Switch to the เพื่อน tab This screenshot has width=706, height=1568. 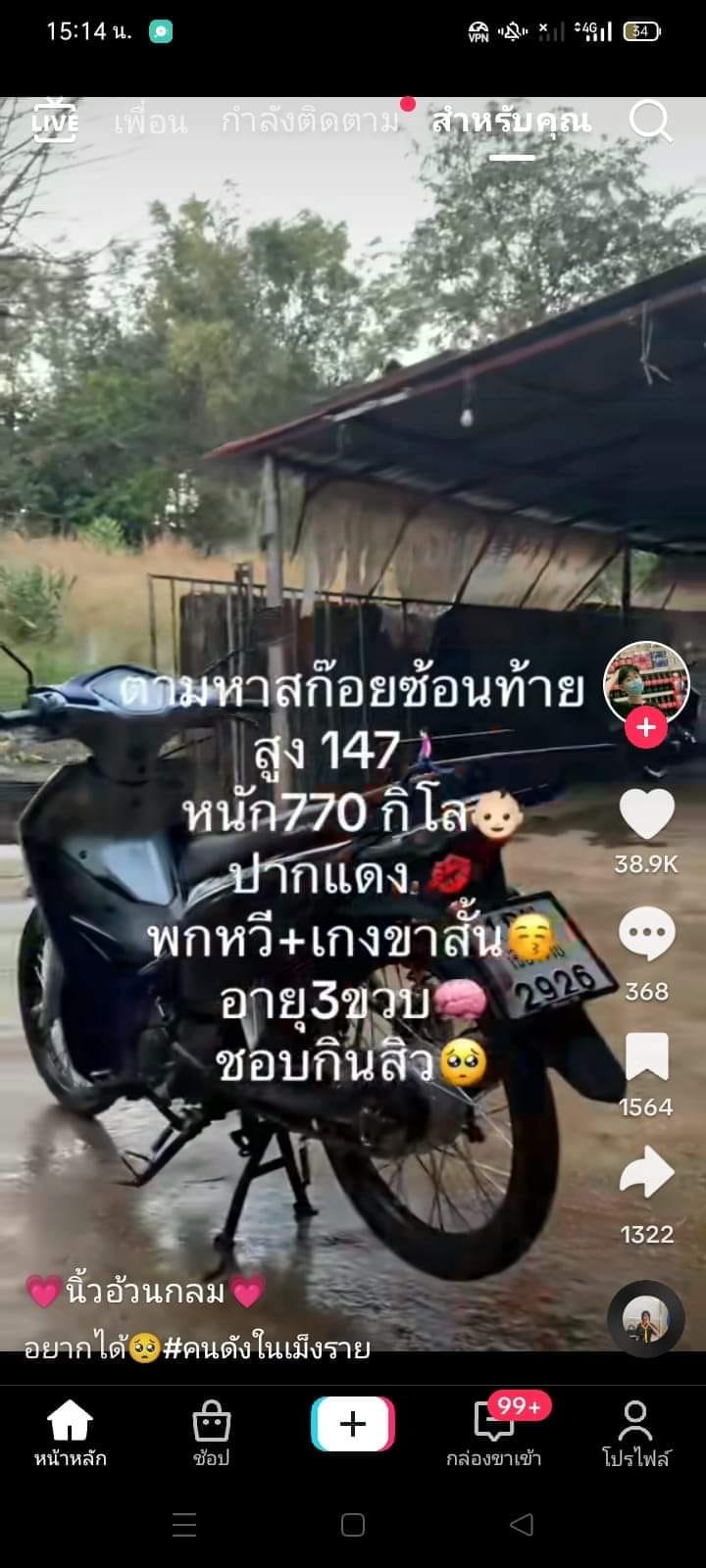(150, 122)
